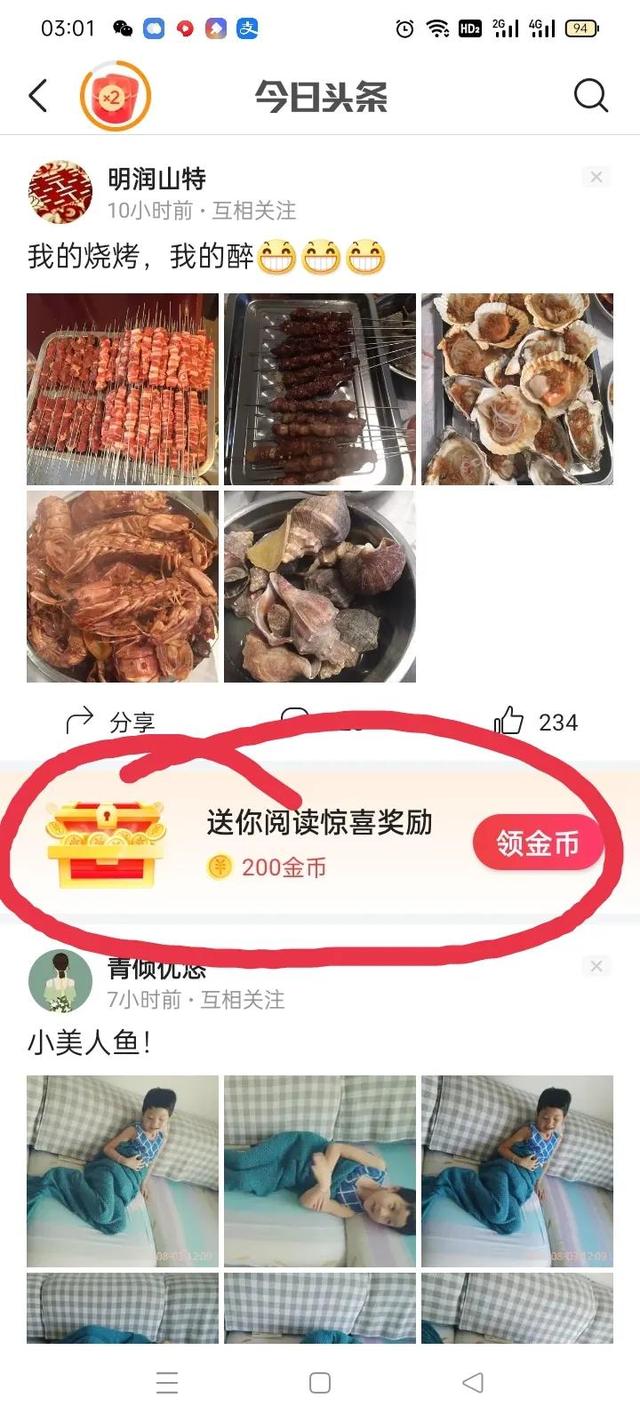Viewport: 640px width, 1422px height.
Task: Dismiss the 小美人鱼 post
Action: pyautogui.click(x=596, y=966)
